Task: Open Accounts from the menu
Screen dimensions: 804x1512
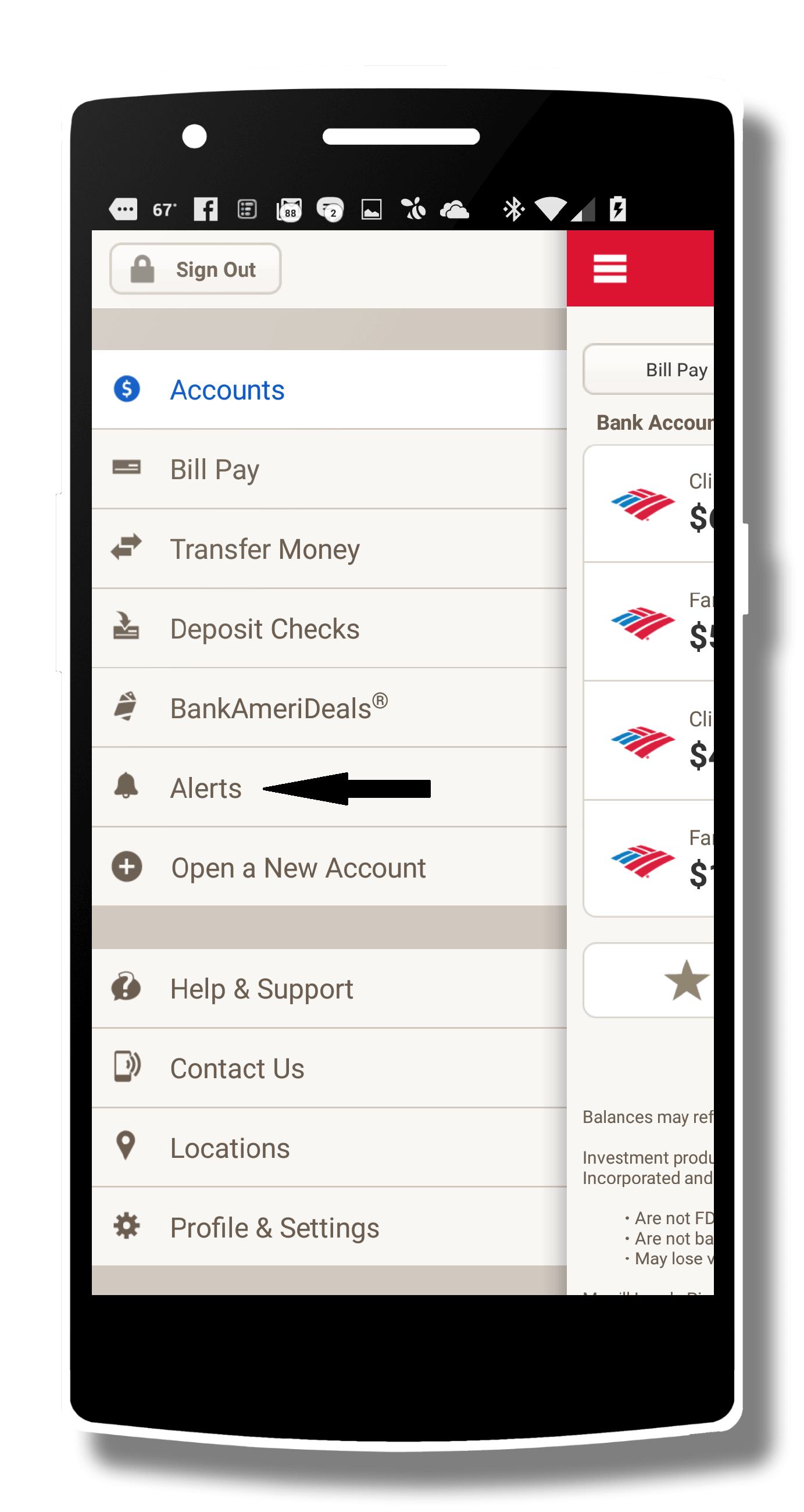Action: click(328, 390)
